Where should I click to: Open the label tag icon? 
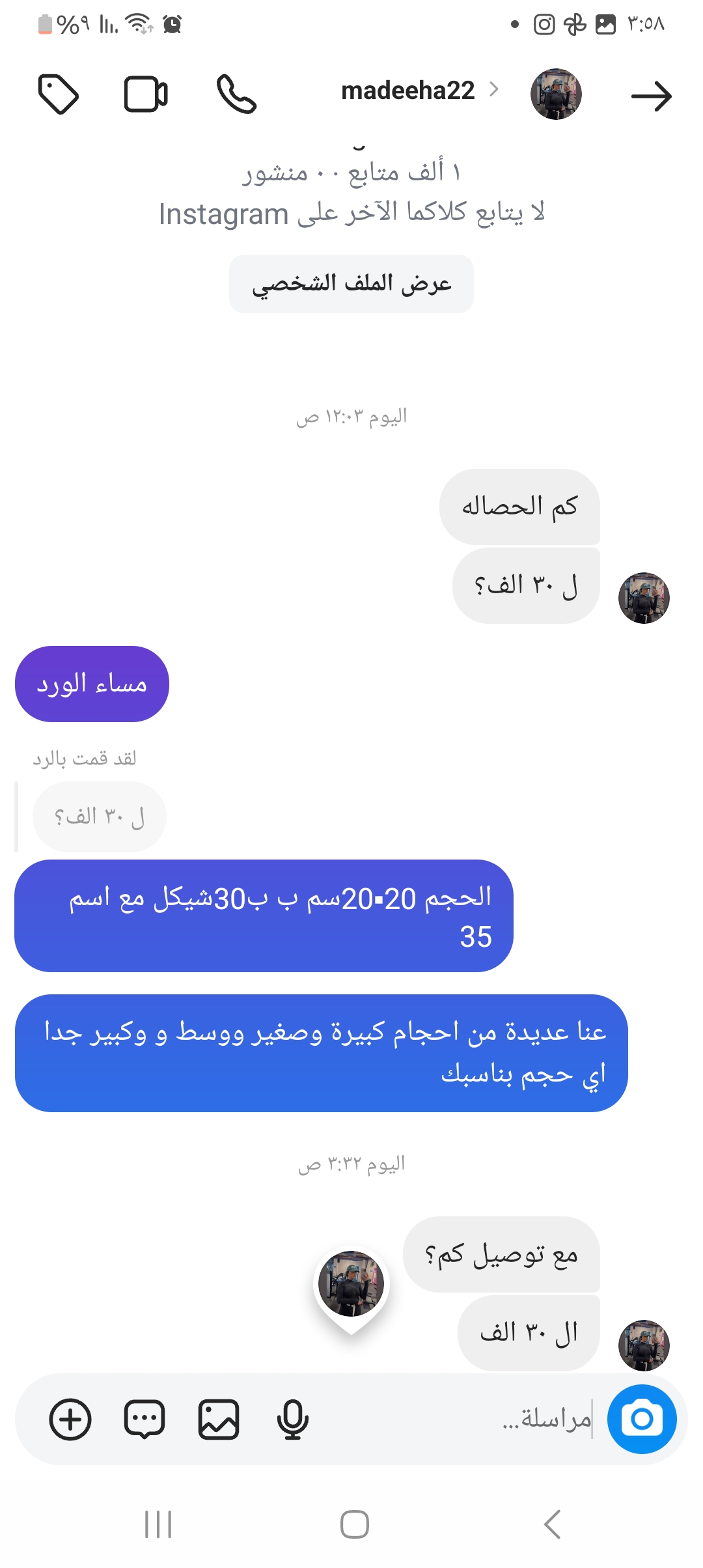[x=59, y=95]
